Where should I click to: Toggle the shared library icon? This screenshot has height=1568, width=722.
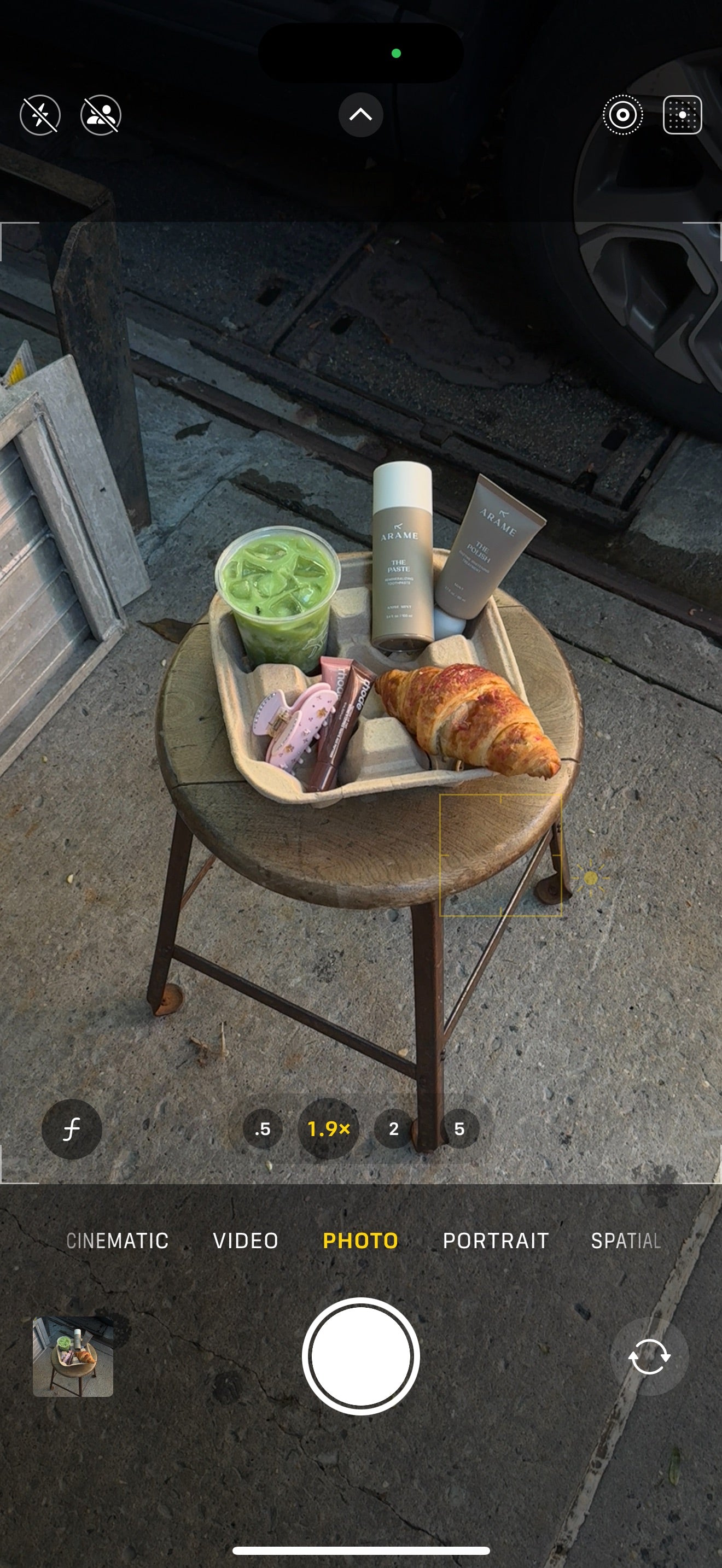(x=101, y=115)
